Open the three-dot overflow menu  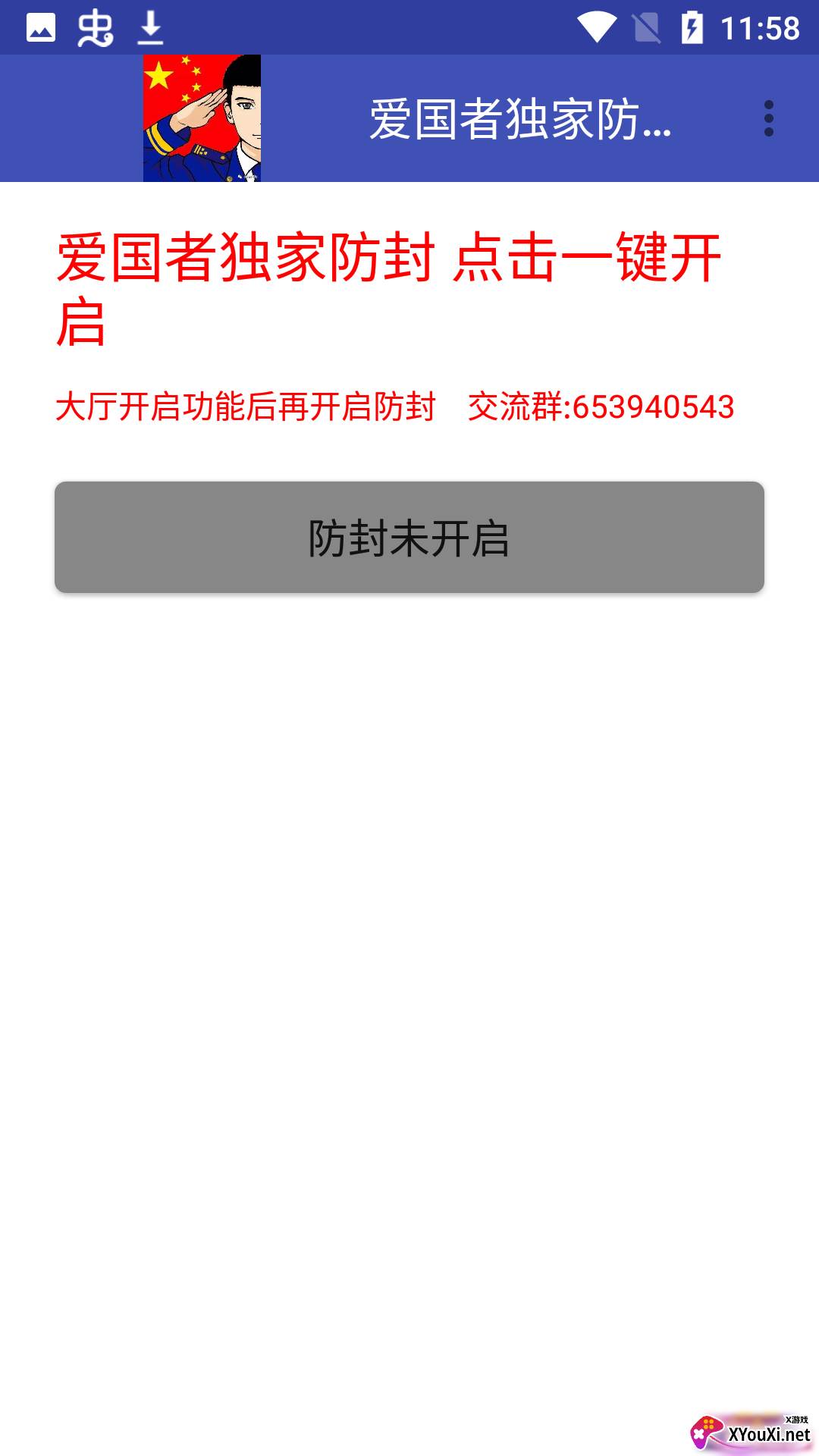click(x=768, y=119)
